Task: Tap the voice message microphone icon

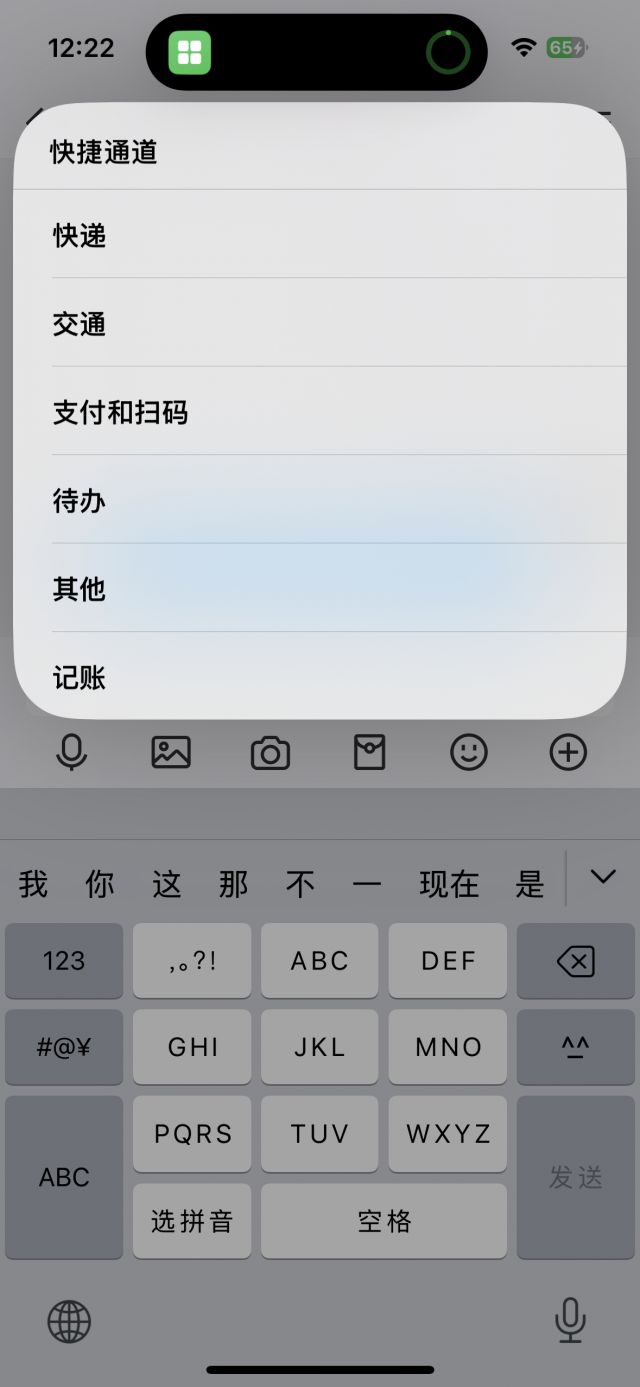Action: (x=72, y=752)
